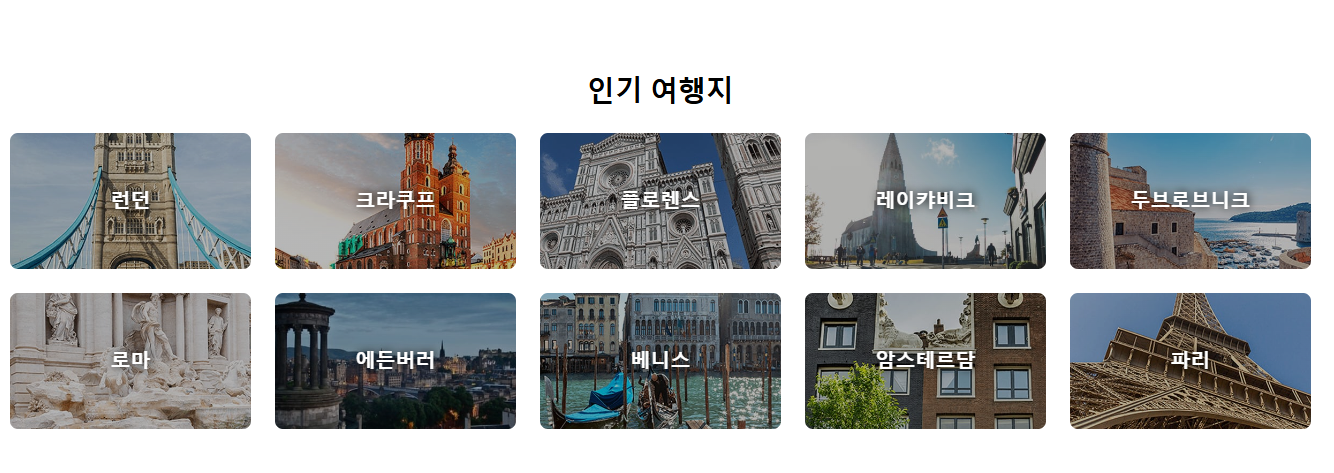The width and height of the screenshot is (1334, 473).
Task: Open the 로마 destination card
Action: pos(130,361)
